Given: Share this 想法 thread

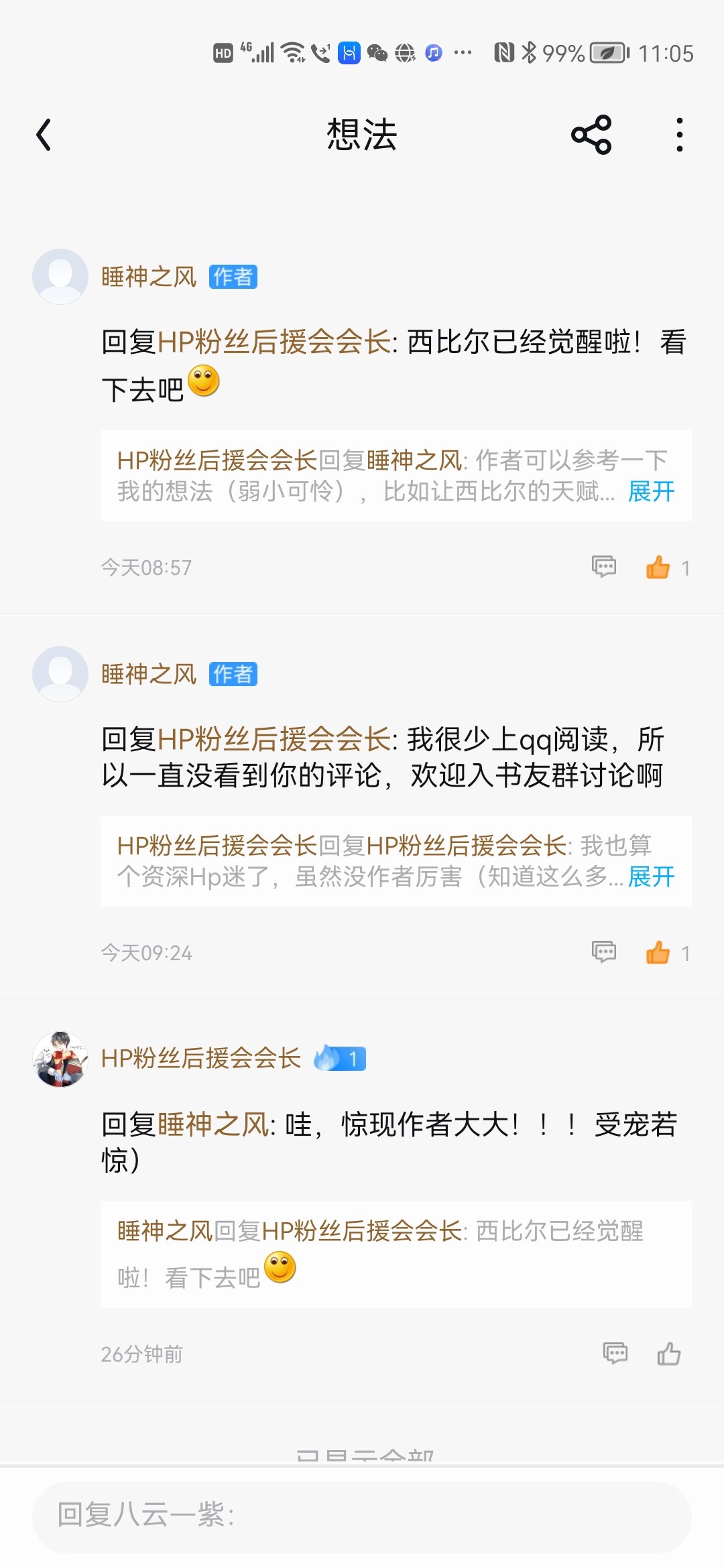Looking at the screenshot, I should pos(591,135).
